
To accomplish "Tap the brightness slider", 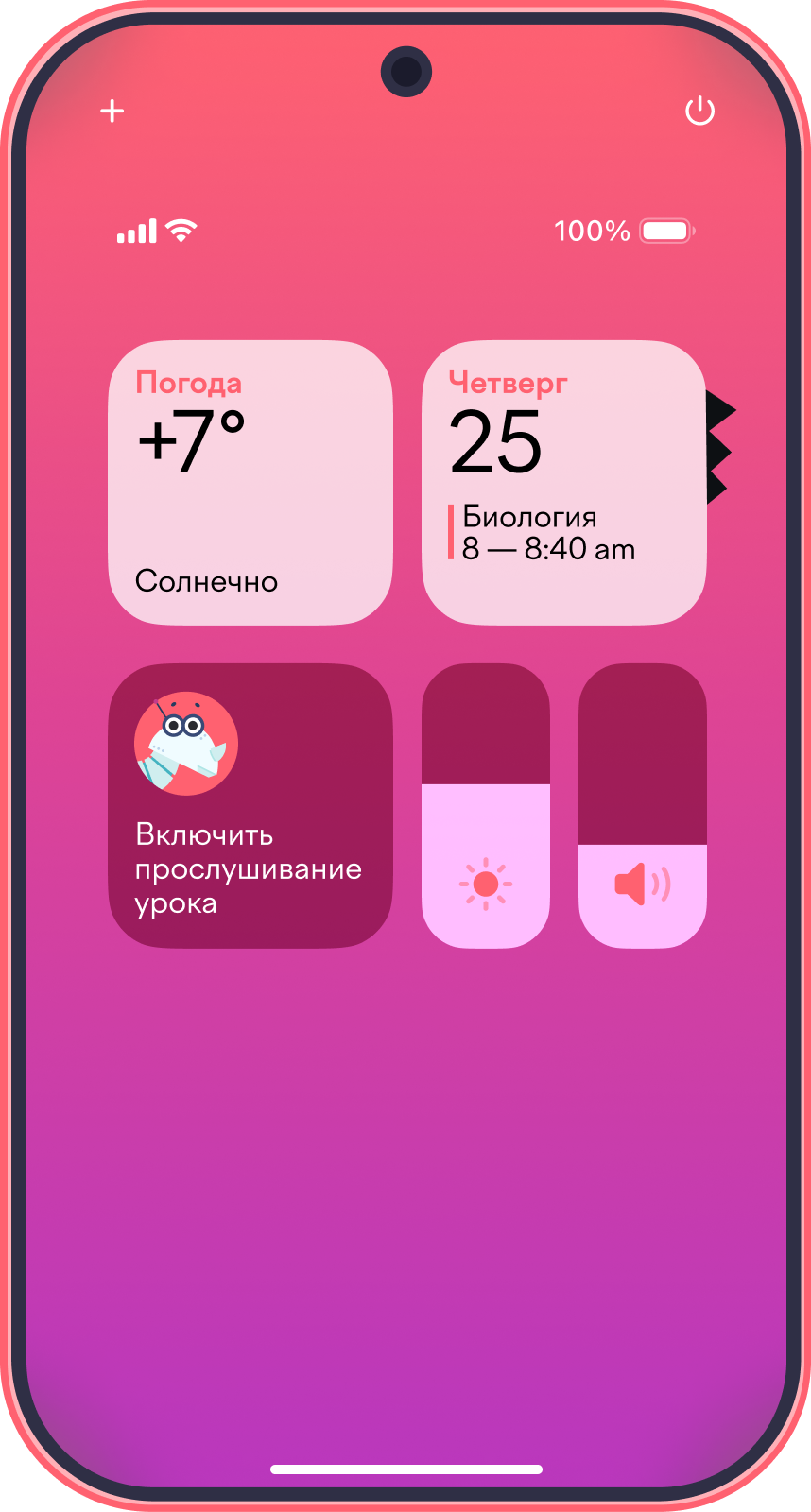I will (486, 805).
